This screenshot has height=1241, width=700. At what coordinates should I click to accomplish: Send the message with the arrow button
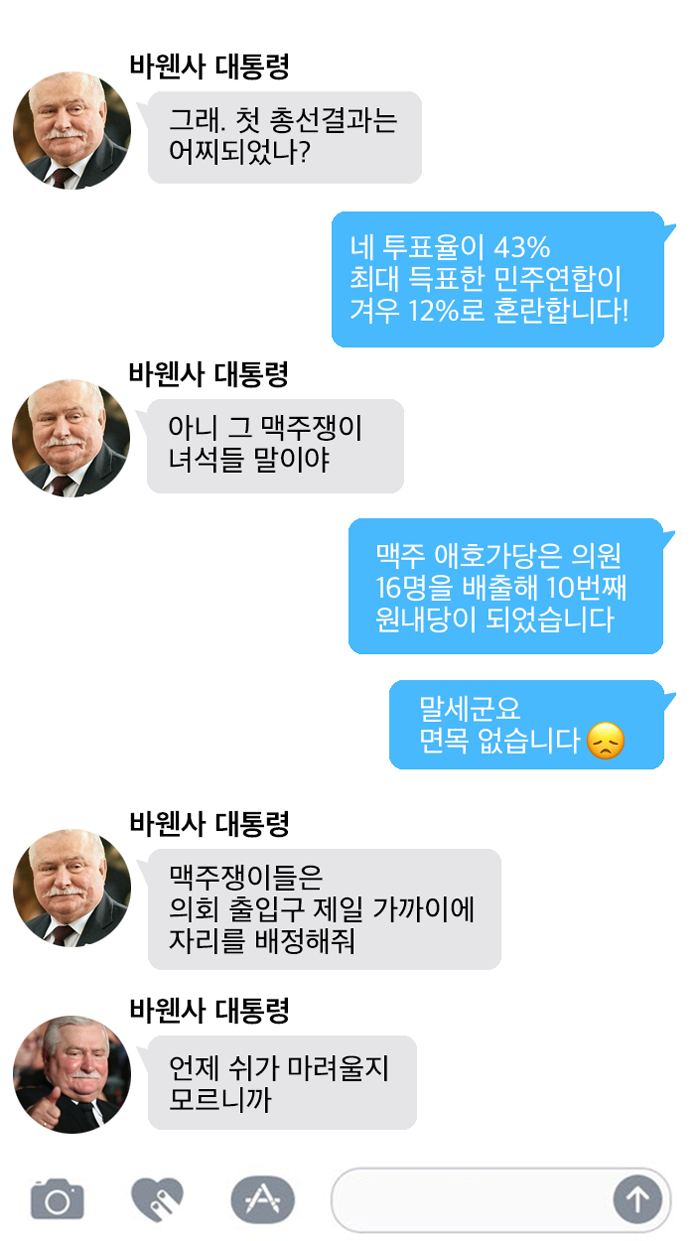tap(638, 1199)
